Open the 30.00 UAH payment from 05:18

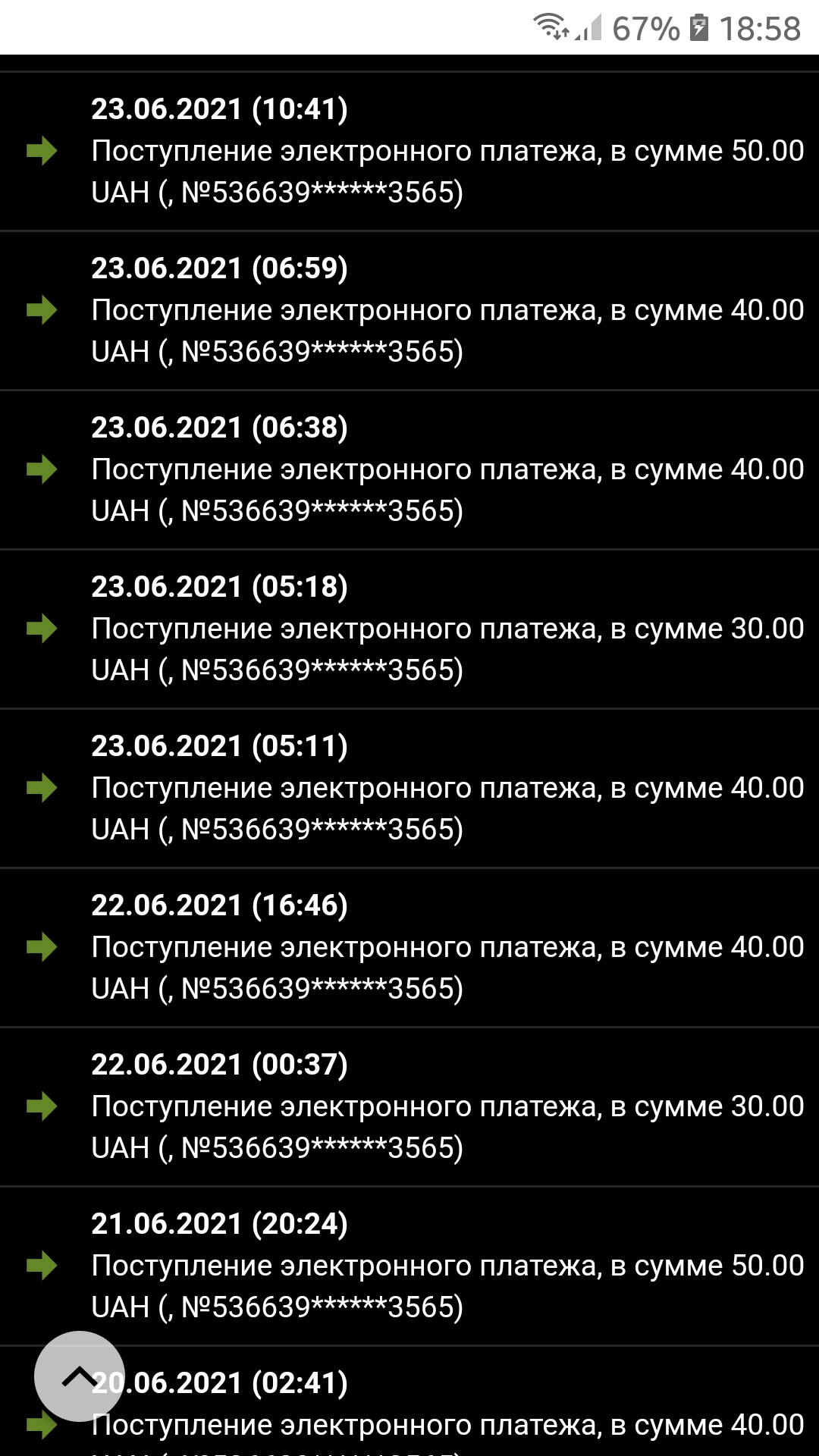click(x=409, y=629)
